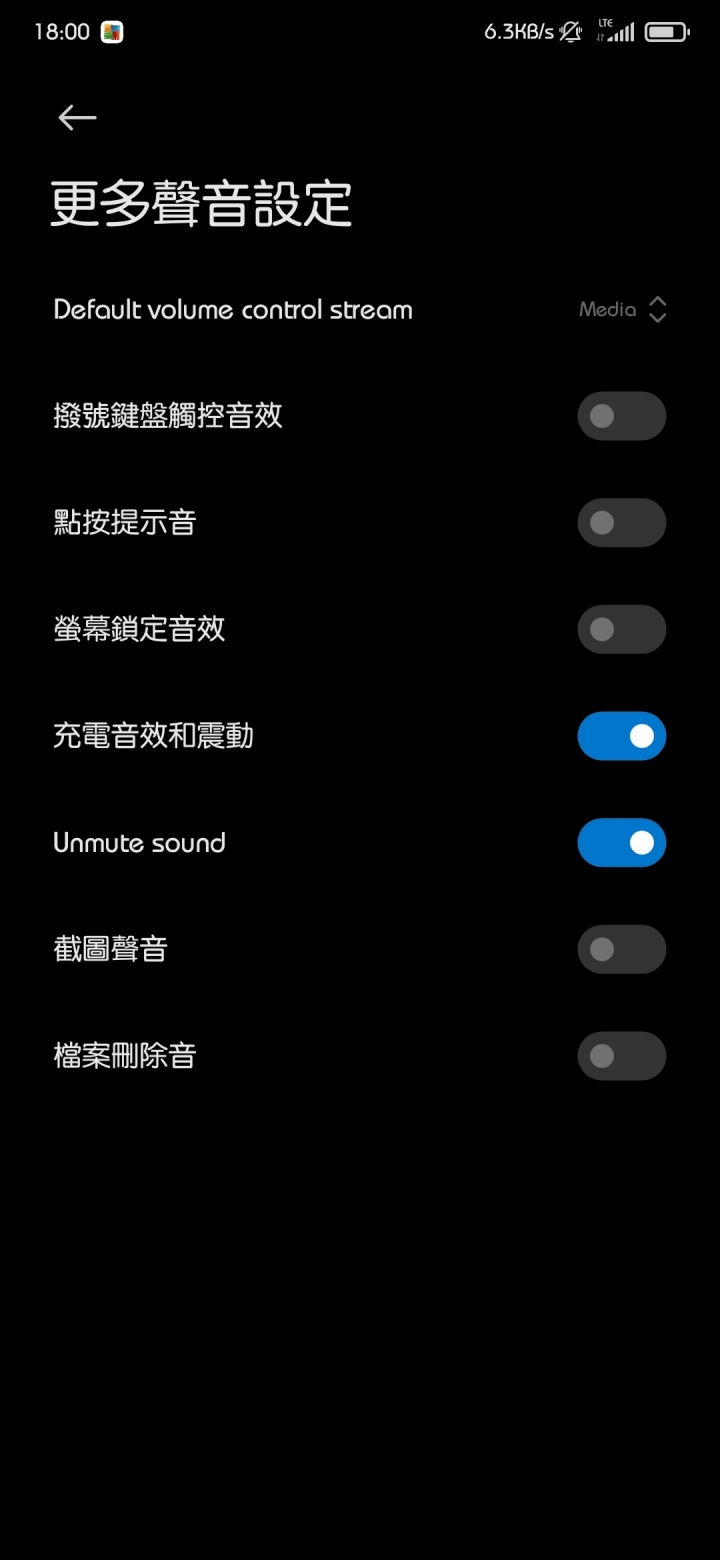This screenshot has width=720, height=1560.
Task: Turn off the Unmute sound switch
Action: 621,843
